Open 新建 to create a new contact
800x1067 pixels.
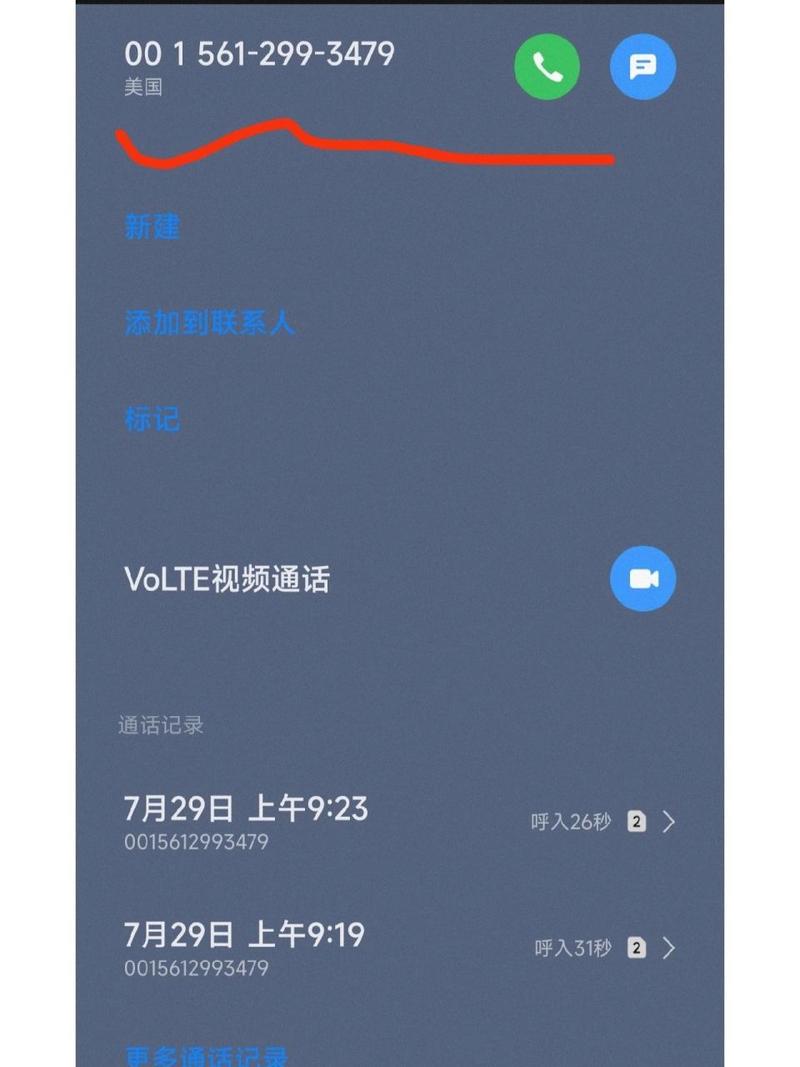coord(151,228)
